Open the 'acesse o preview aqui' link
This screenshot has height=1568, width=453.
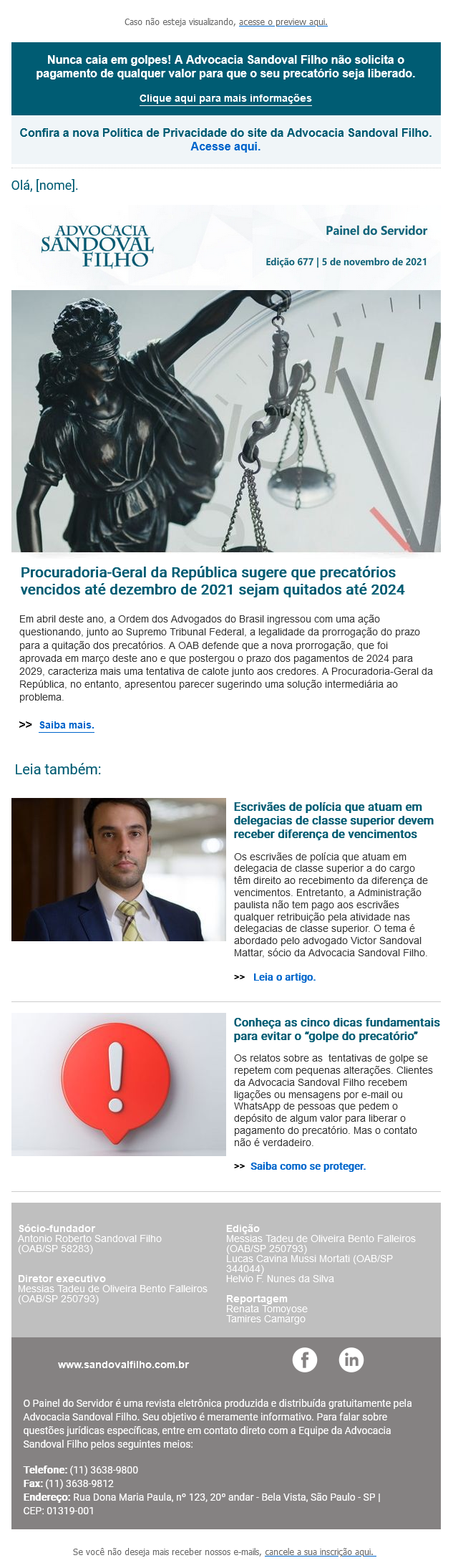click(x=283, y=22)
